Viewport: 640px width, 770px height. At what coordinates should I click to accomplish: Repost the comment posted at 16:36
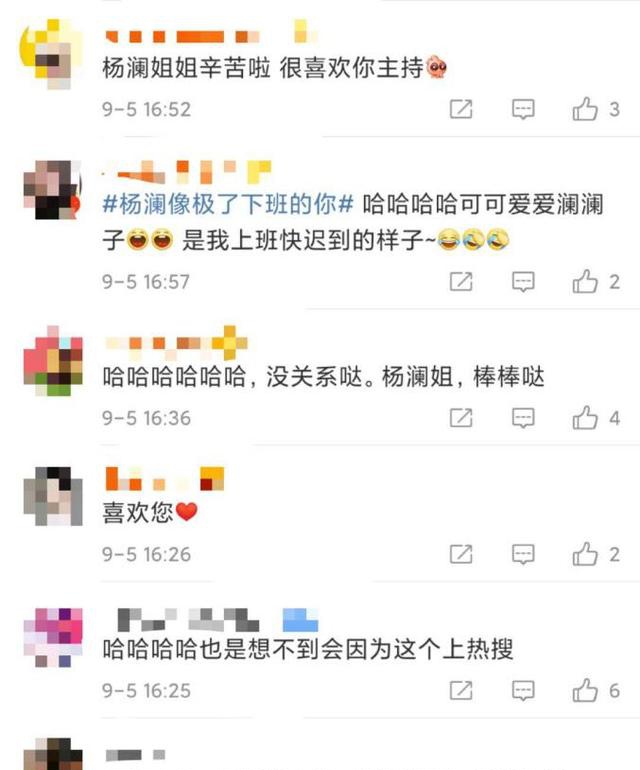[461, 418]
